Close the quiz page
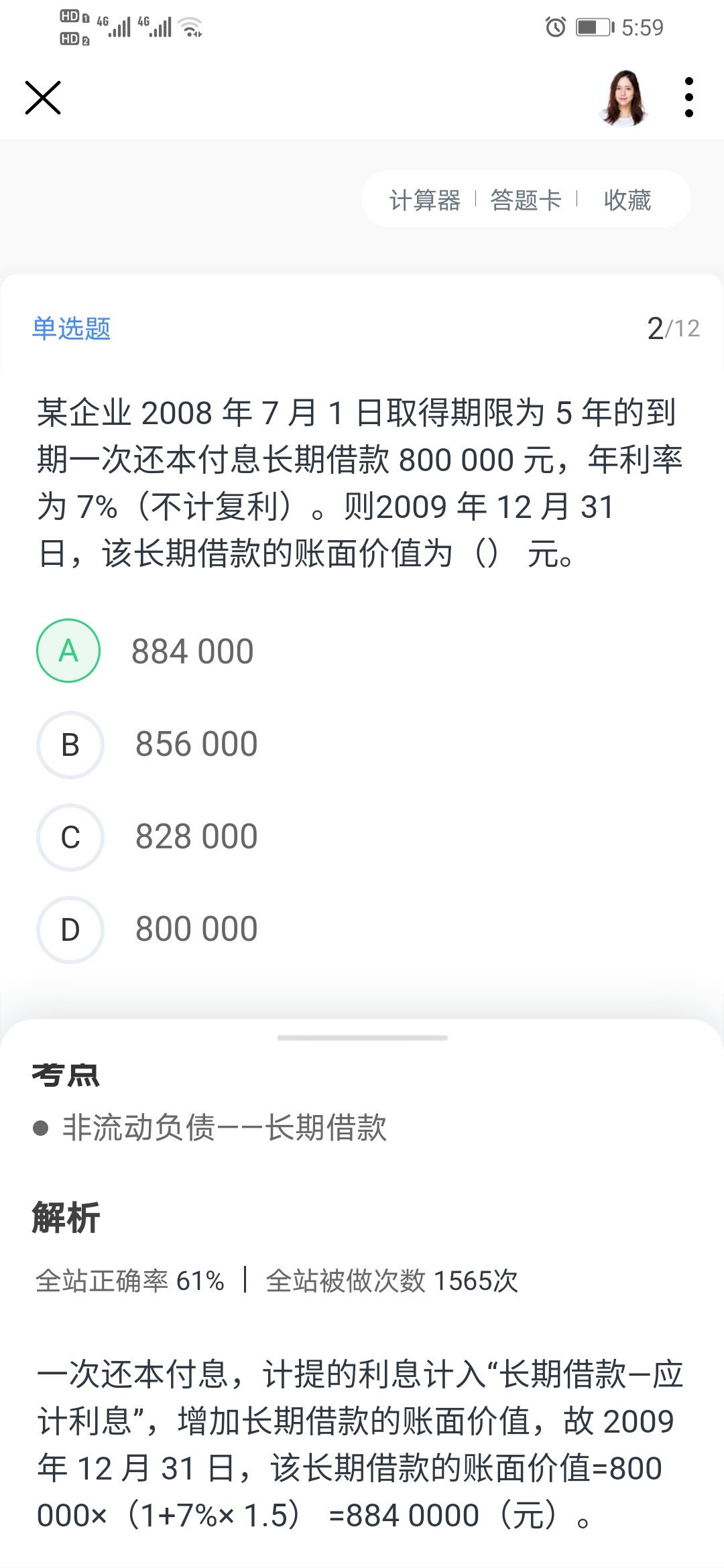 coord(43,98)
